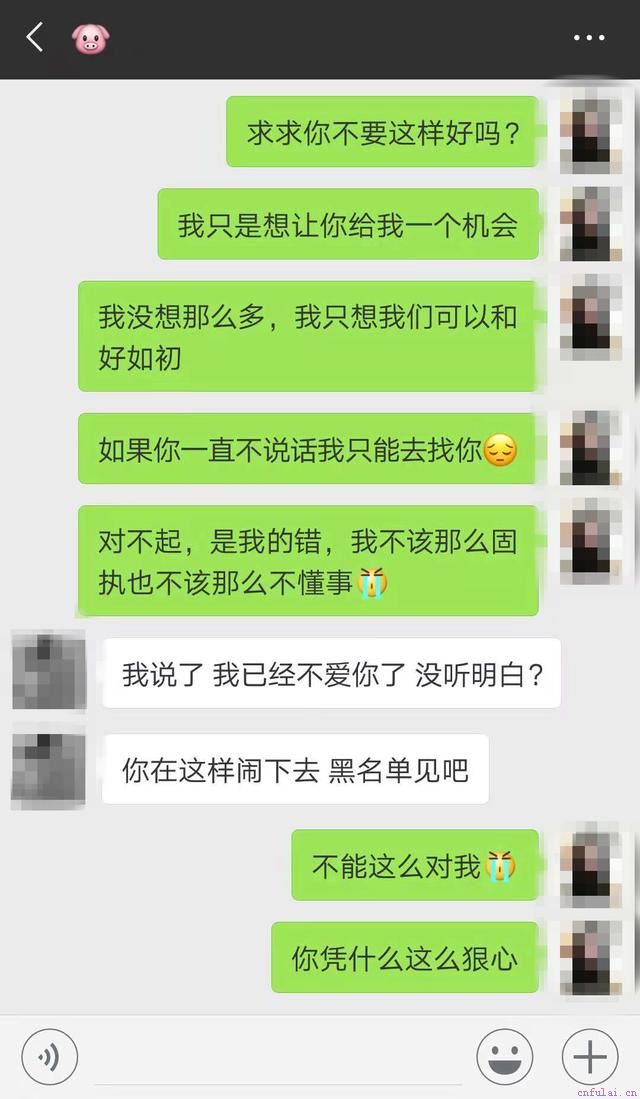Switch to voice message input
The width and height of the screenshot is (640, 1099).
[49, 1056]
